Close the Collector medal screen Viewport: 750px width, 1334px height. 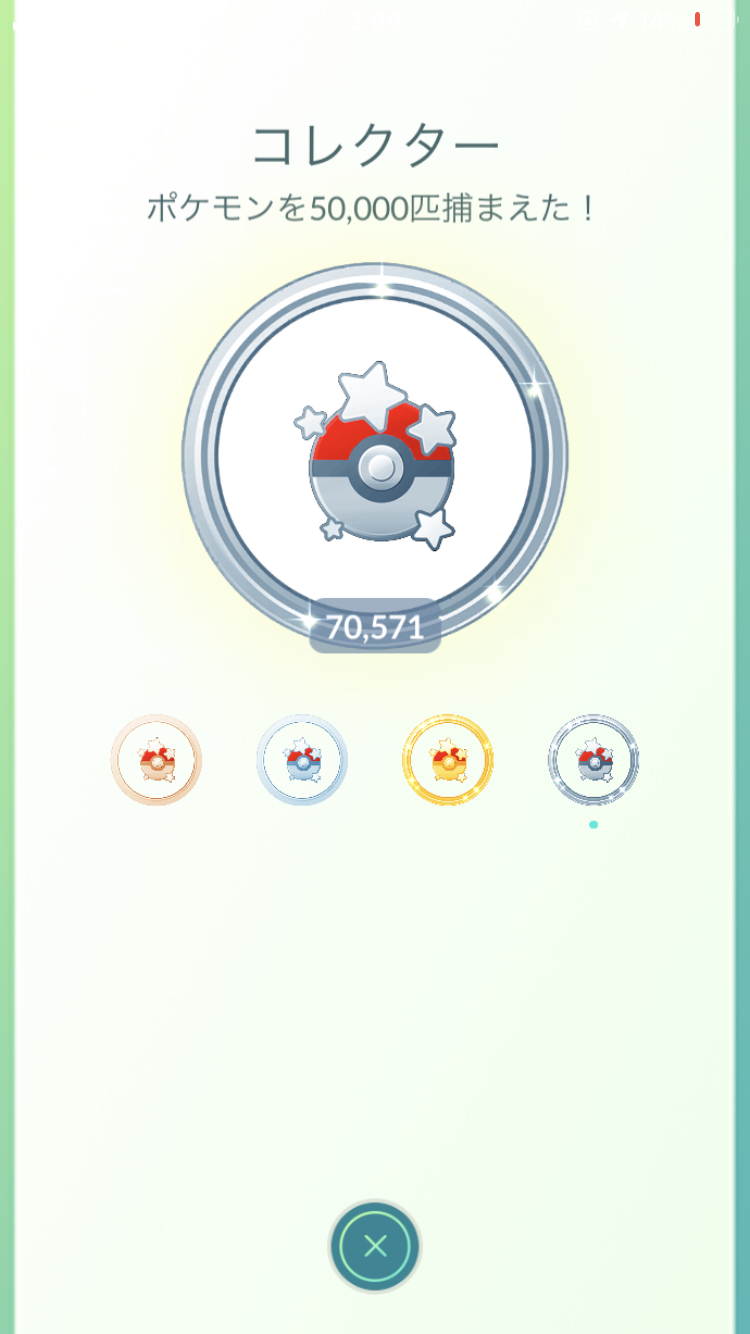(375, 1246)
